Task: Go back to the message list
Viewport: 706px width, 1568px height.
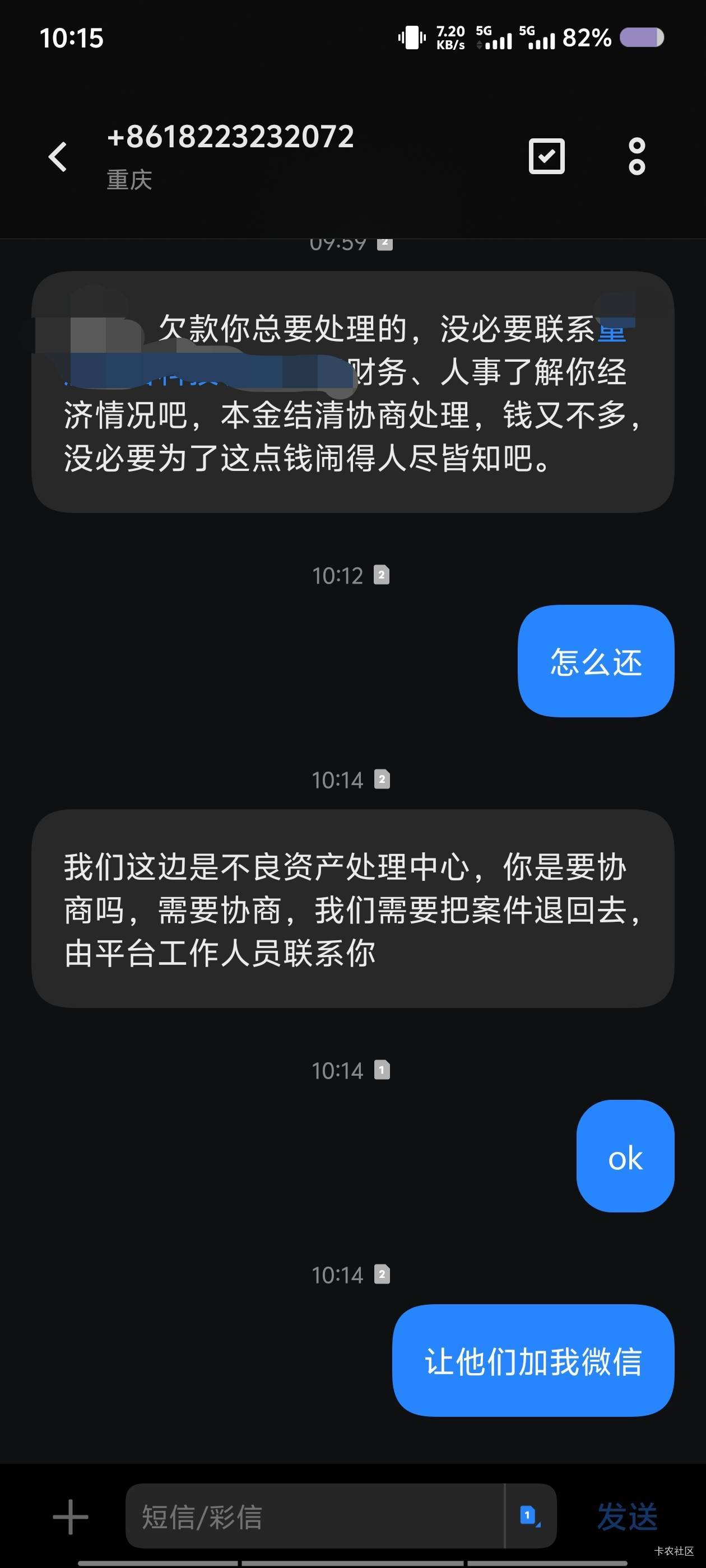Action: (x=58, y=157)
